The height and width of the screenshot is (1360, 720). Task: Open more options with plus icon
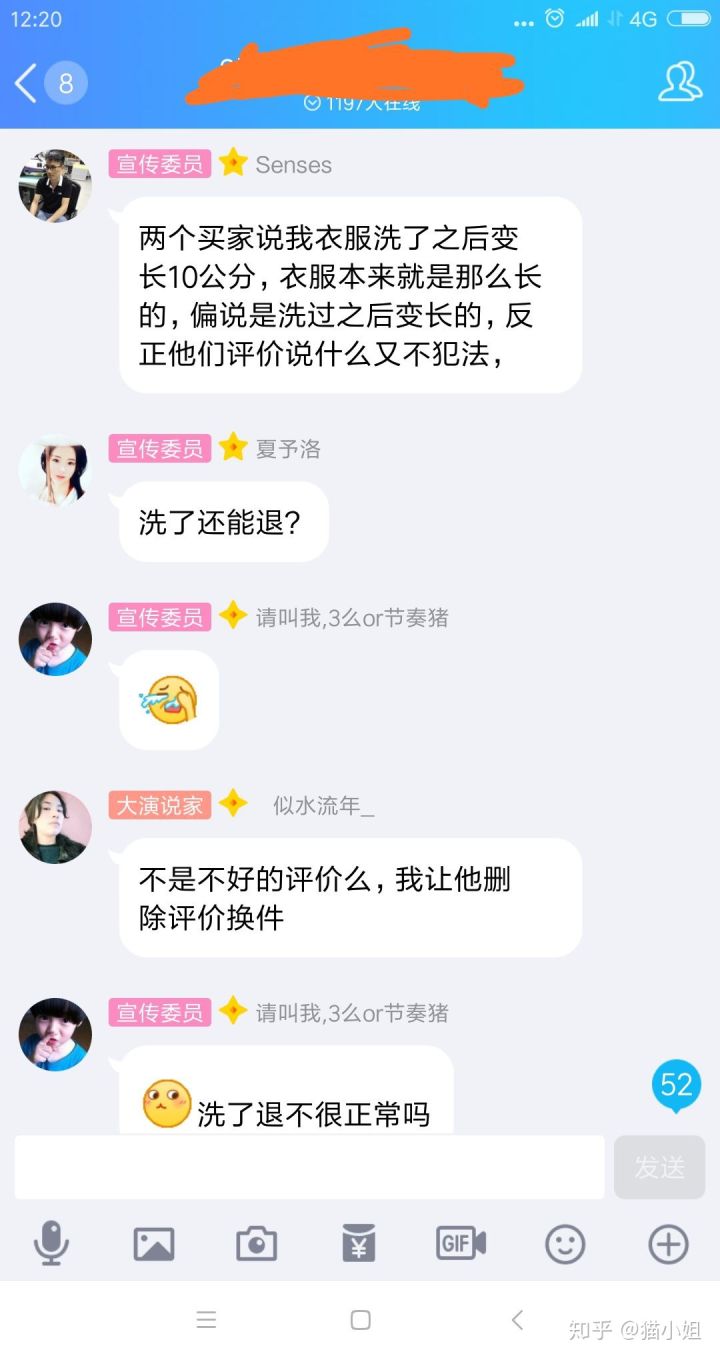[668, 1244]
